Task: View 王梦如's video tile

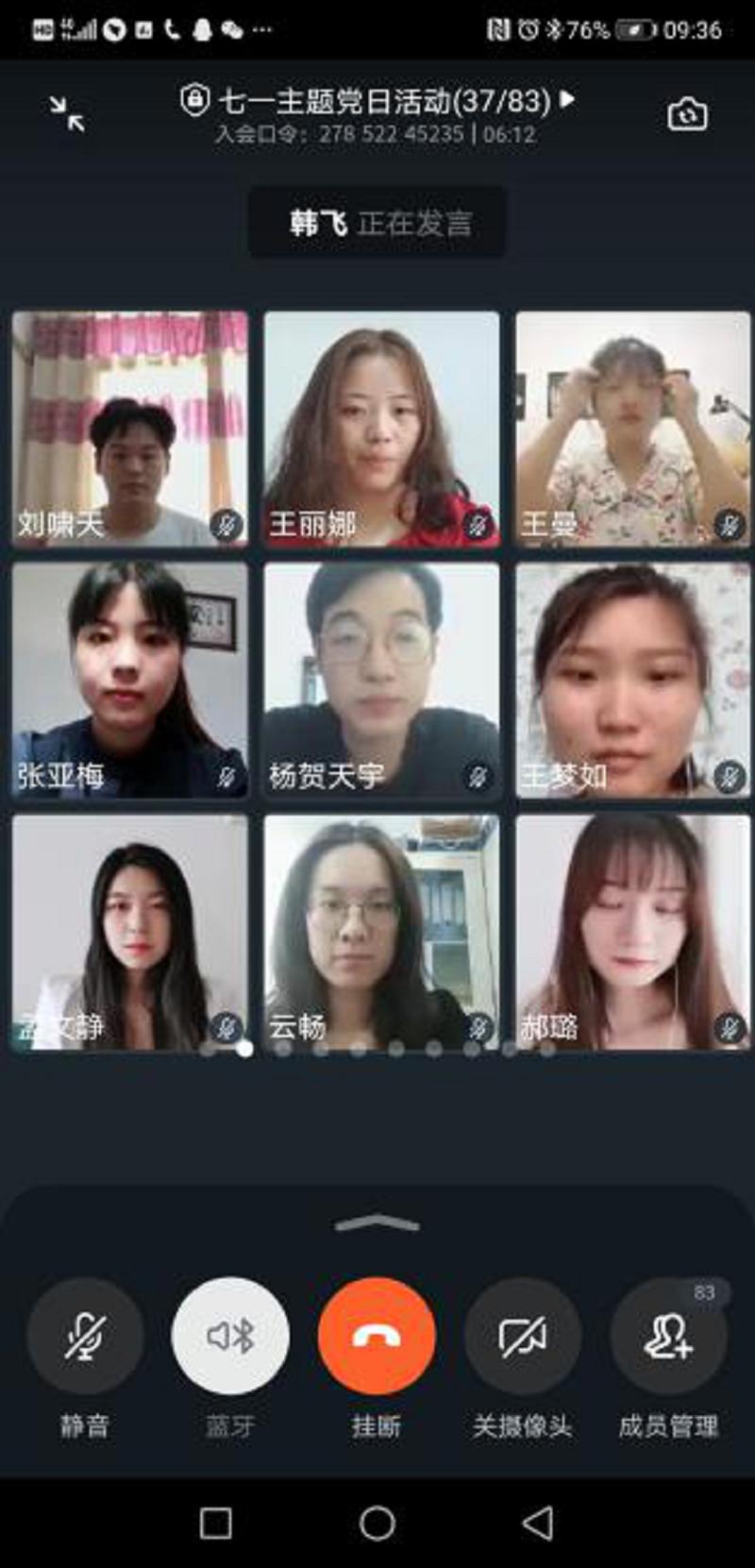Action: tap(632, 681)
